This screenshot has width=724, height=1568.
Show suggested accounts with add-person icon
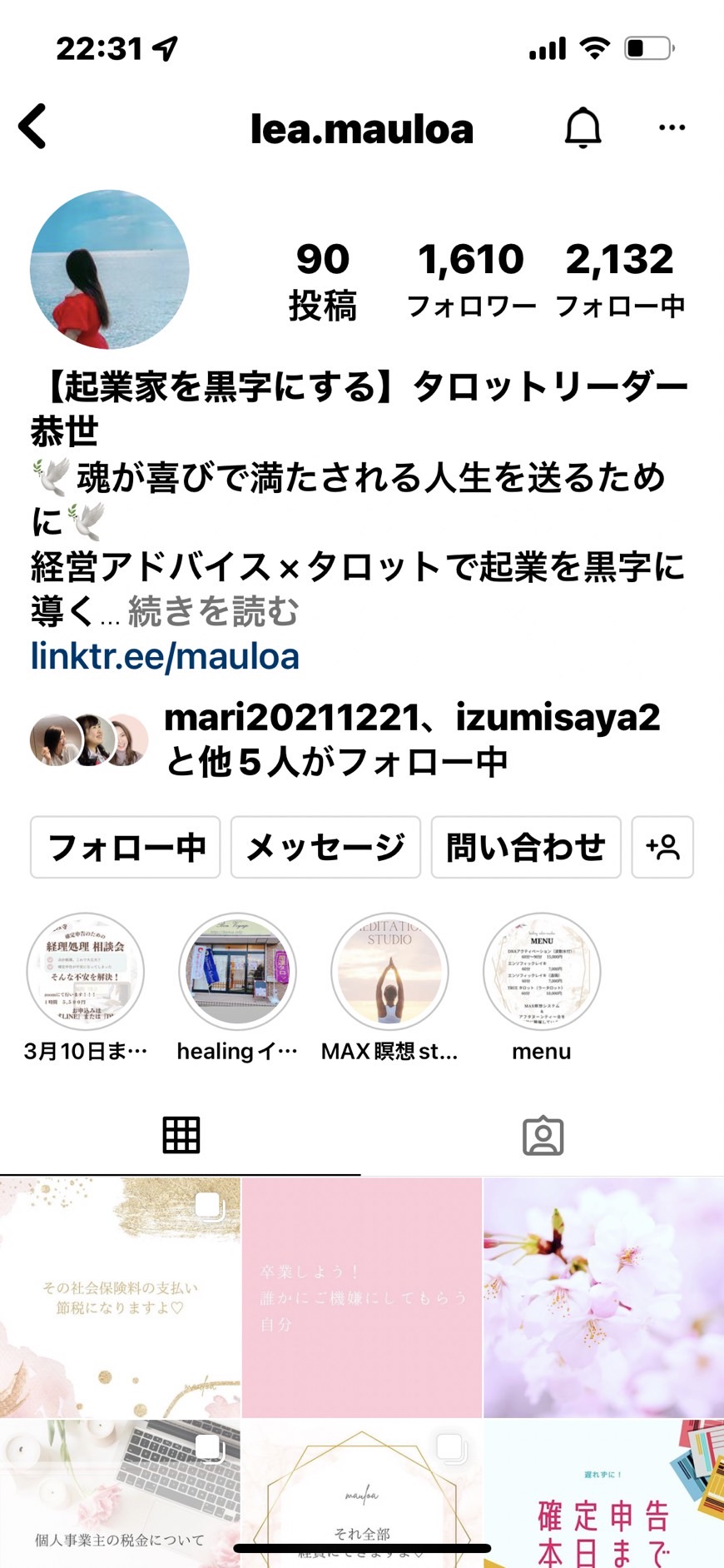(662, 847)
